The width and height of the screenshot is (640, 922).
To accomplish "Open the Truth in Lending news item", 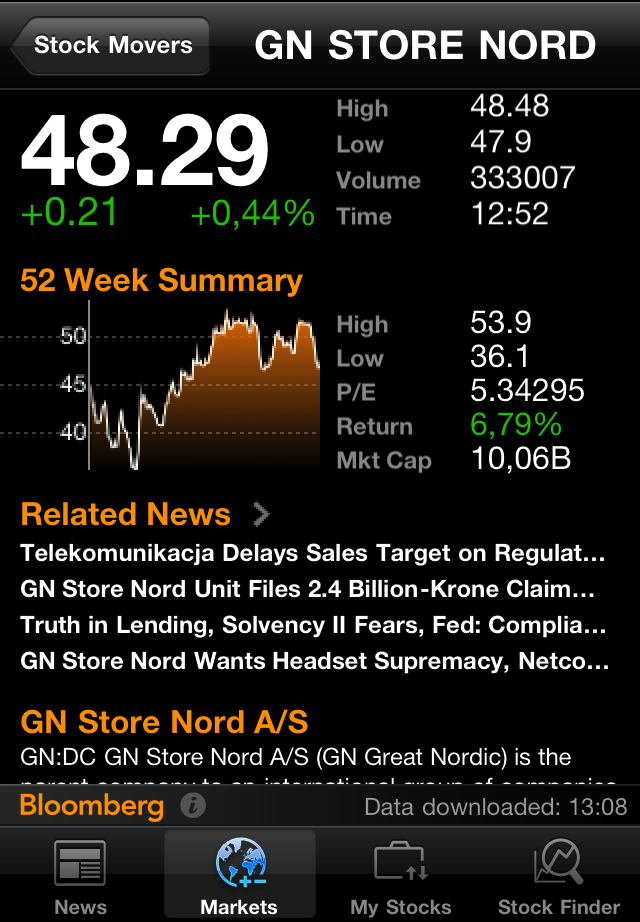I will click(x=313, y=625).
